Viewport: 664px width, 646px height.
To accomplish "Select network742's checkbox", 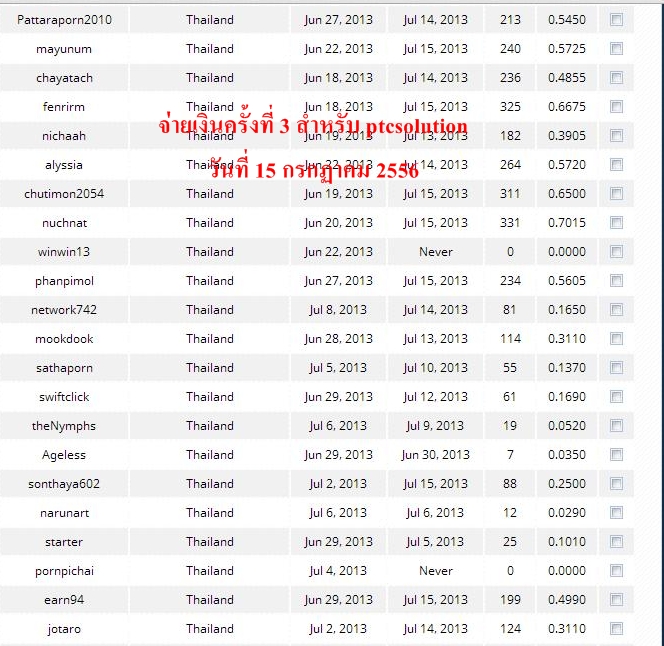I will 616,309.
